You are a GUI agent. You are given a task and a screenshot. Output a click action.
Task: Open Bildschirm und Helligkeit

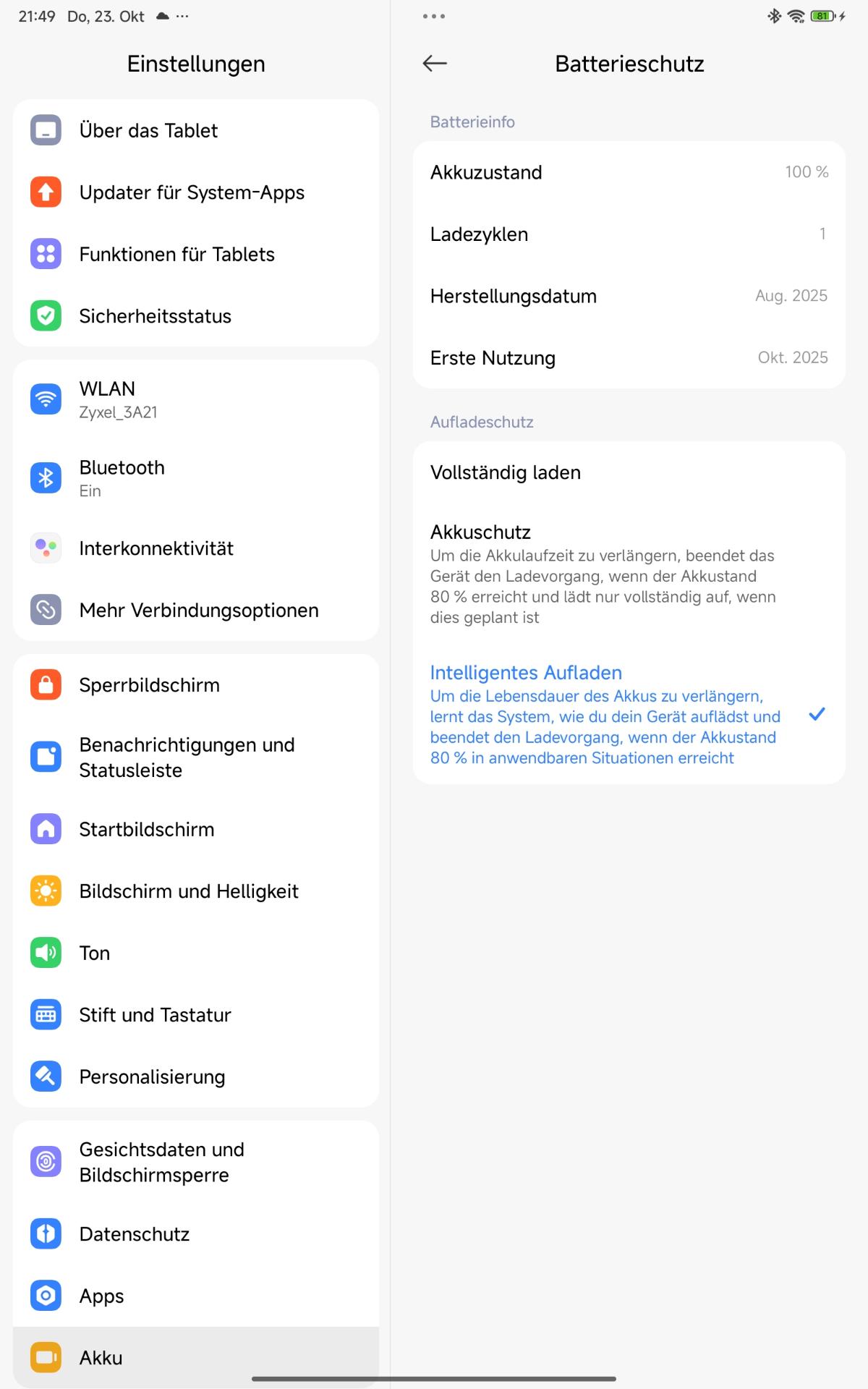click(195, 891)
